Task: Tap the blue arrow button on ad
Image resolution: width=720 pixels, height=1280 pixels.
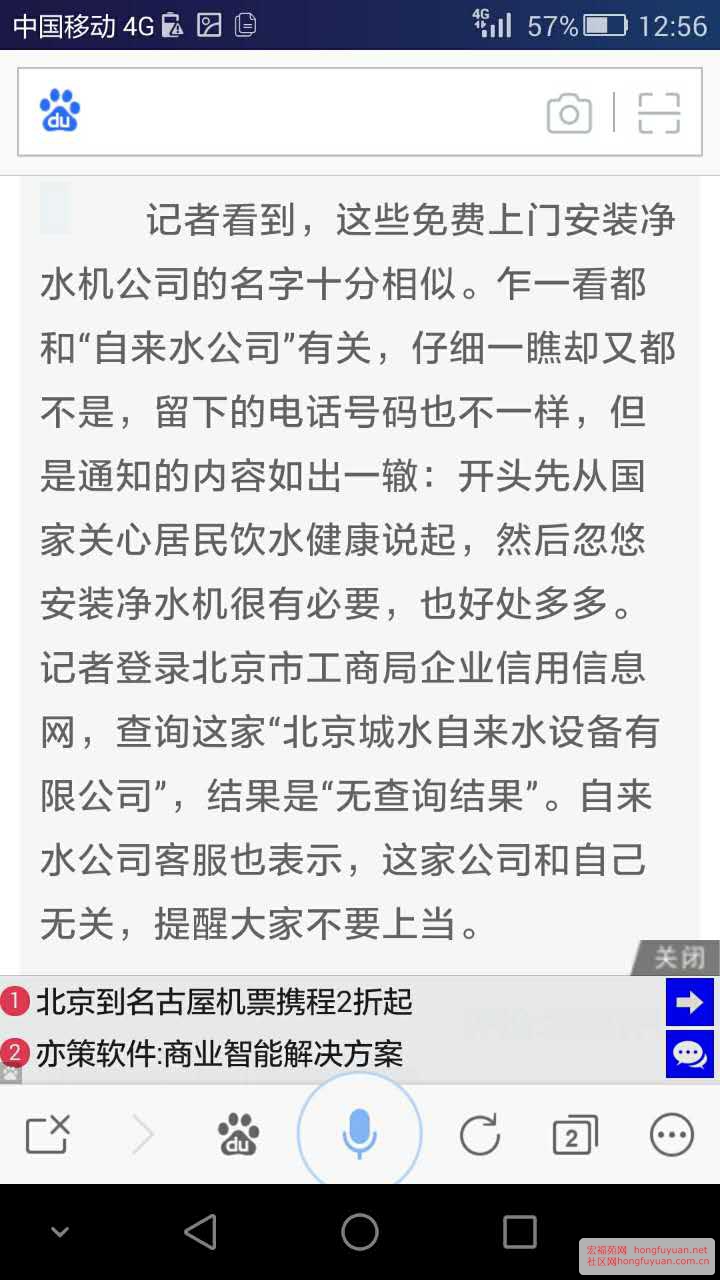Action: pos(690,1002)
